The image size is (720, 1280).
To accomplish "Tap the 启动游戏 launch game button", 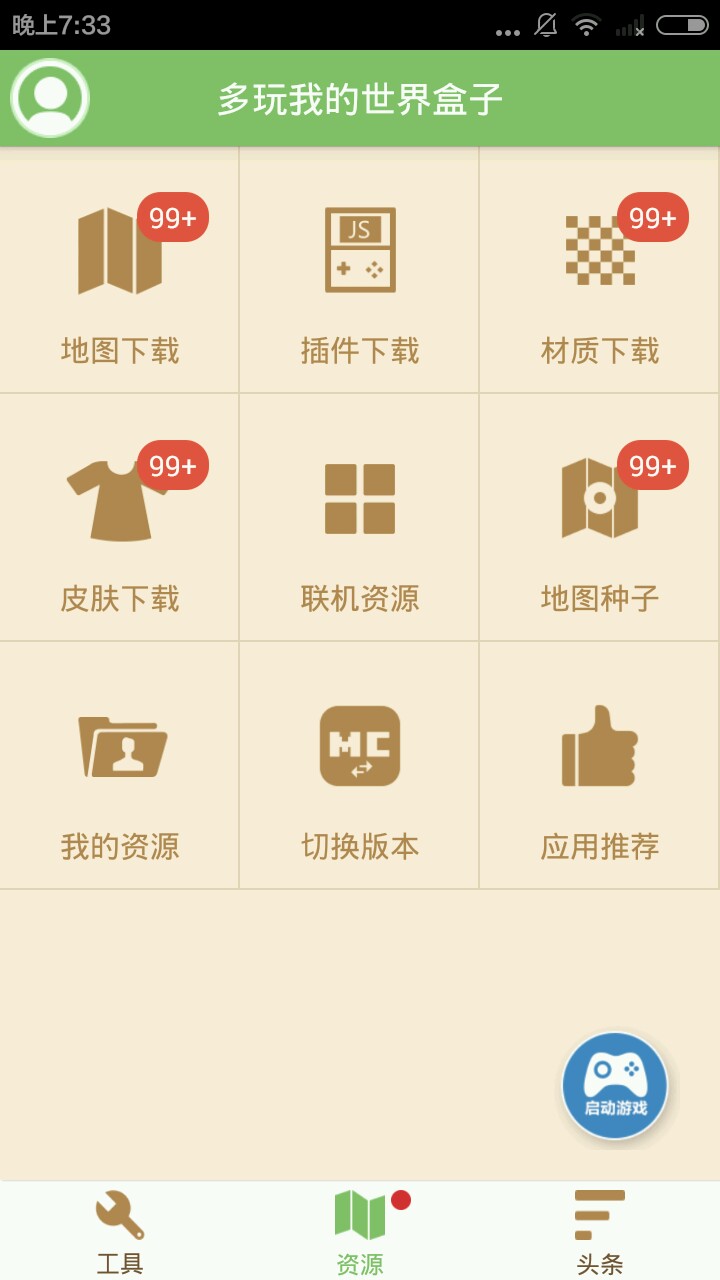I will (x=614, y=1086).
